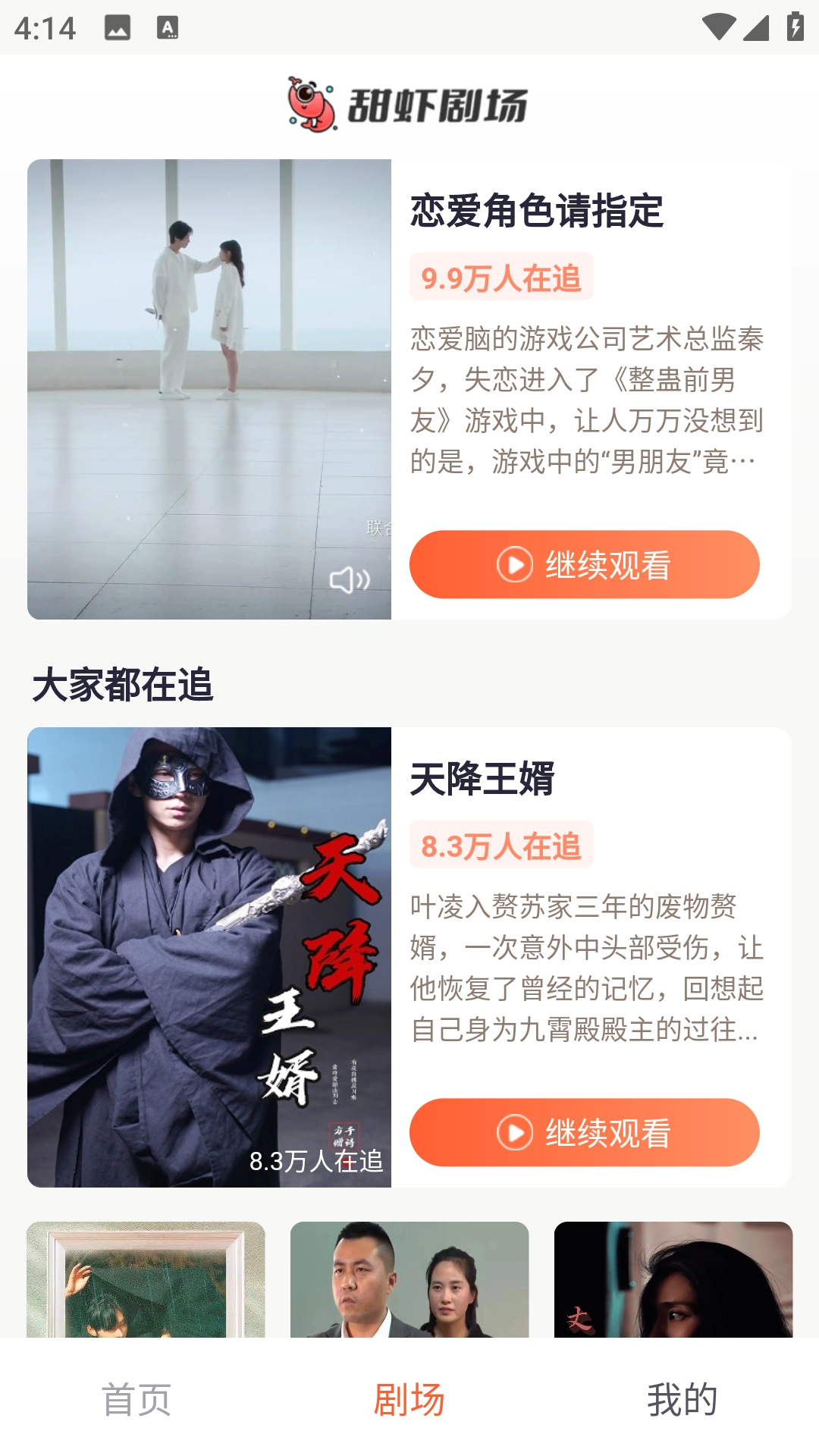Image resolution: width=819 pixels, height=1456 pixels.
Task: Open the drama titled 恋爱角色请指定
Action: point(535,210)
